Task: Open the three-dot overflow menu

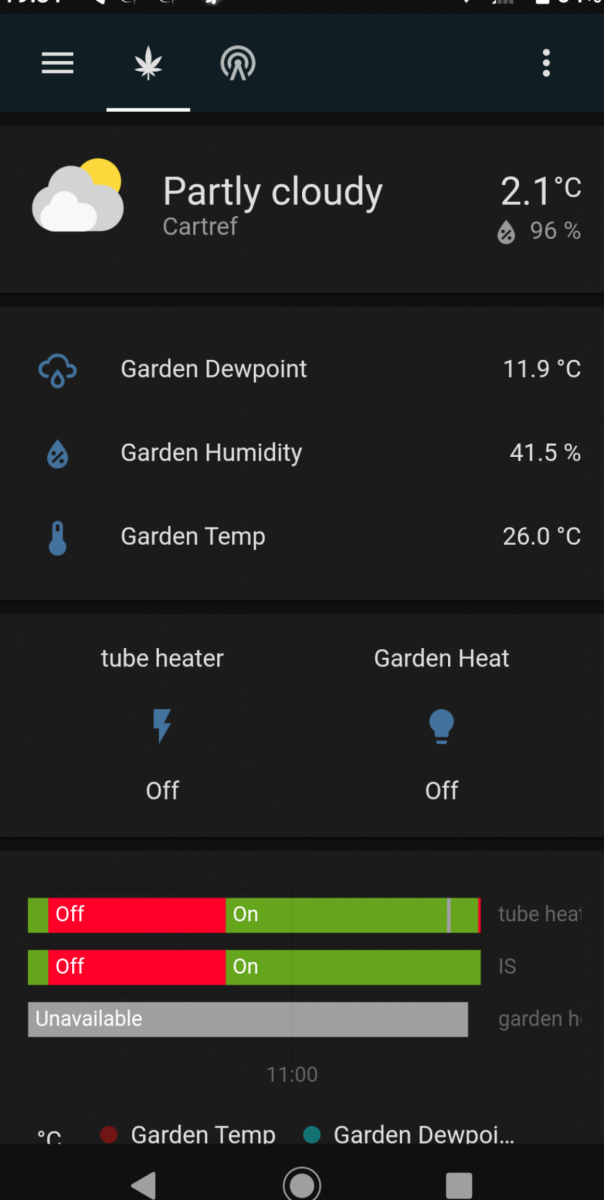Action: (546, 64)
